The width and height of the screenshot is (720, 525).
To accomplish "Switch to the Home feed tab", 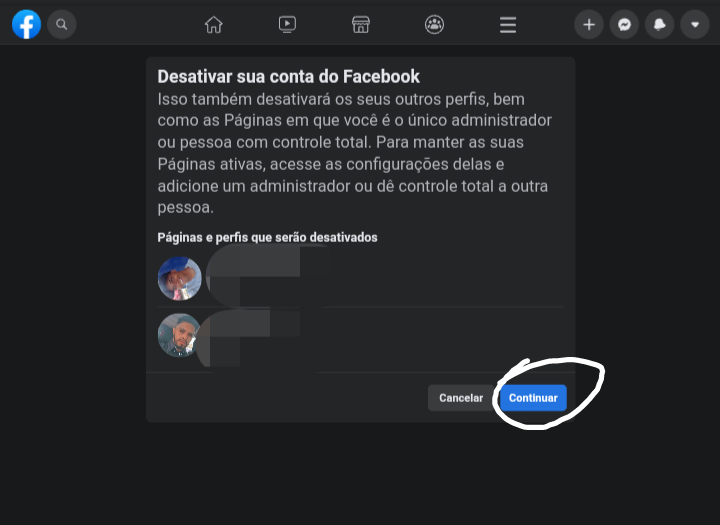I will pyautogui.click(x=213, y=25).
